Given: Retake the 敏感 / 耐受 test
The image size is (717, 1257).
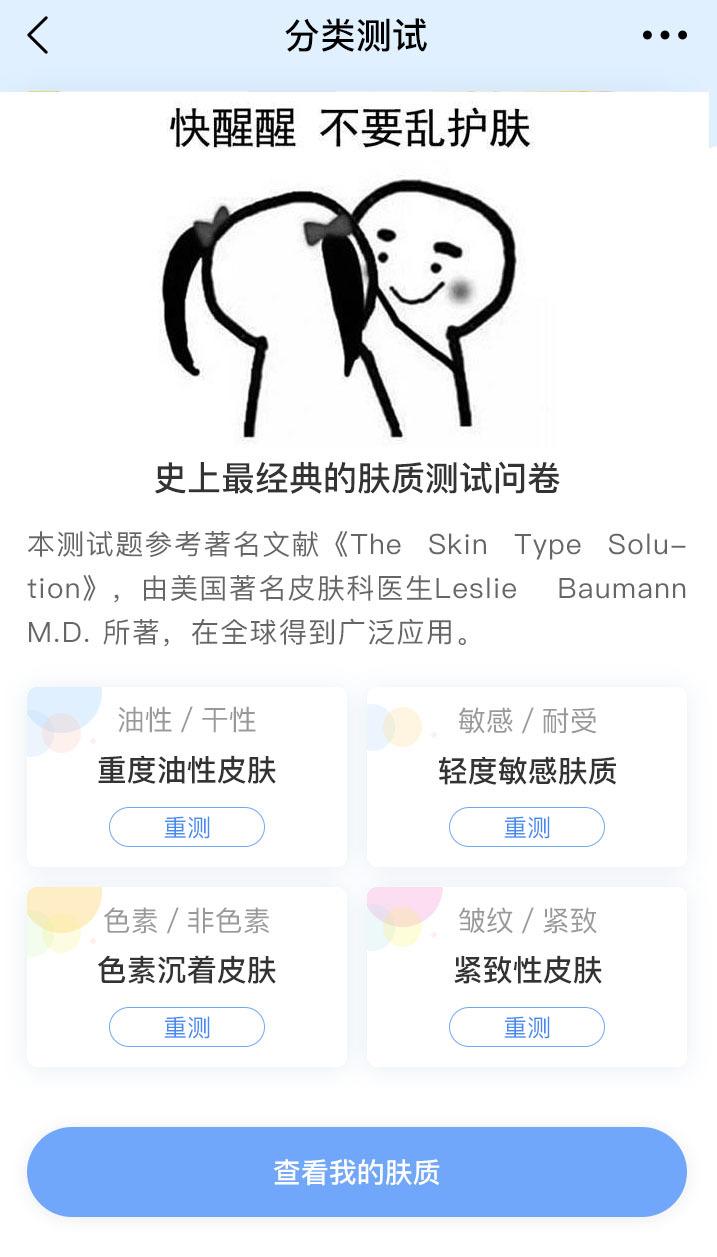Looking at the screenshot, I should (527, 828).
